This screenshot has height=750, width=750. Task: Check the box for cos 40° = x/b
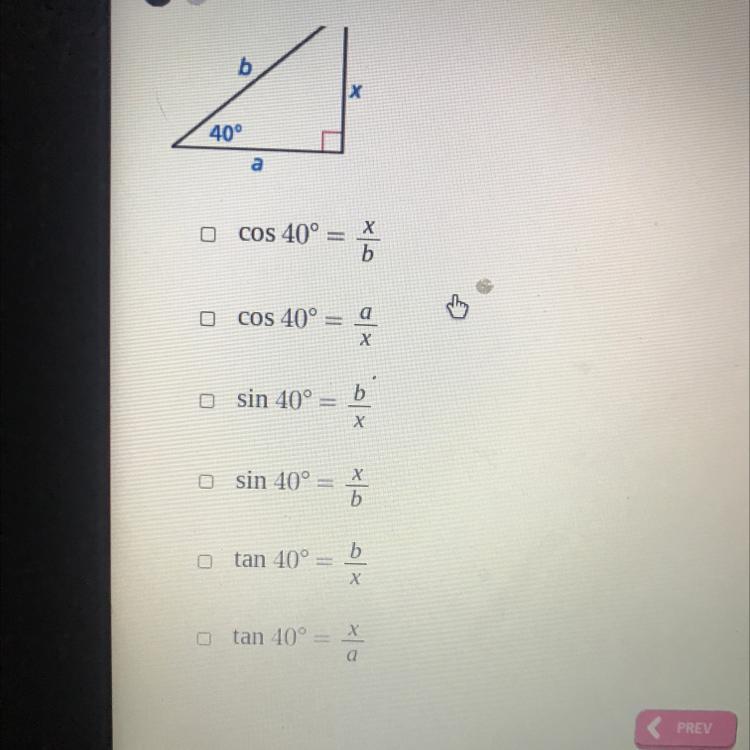(208, 236)
